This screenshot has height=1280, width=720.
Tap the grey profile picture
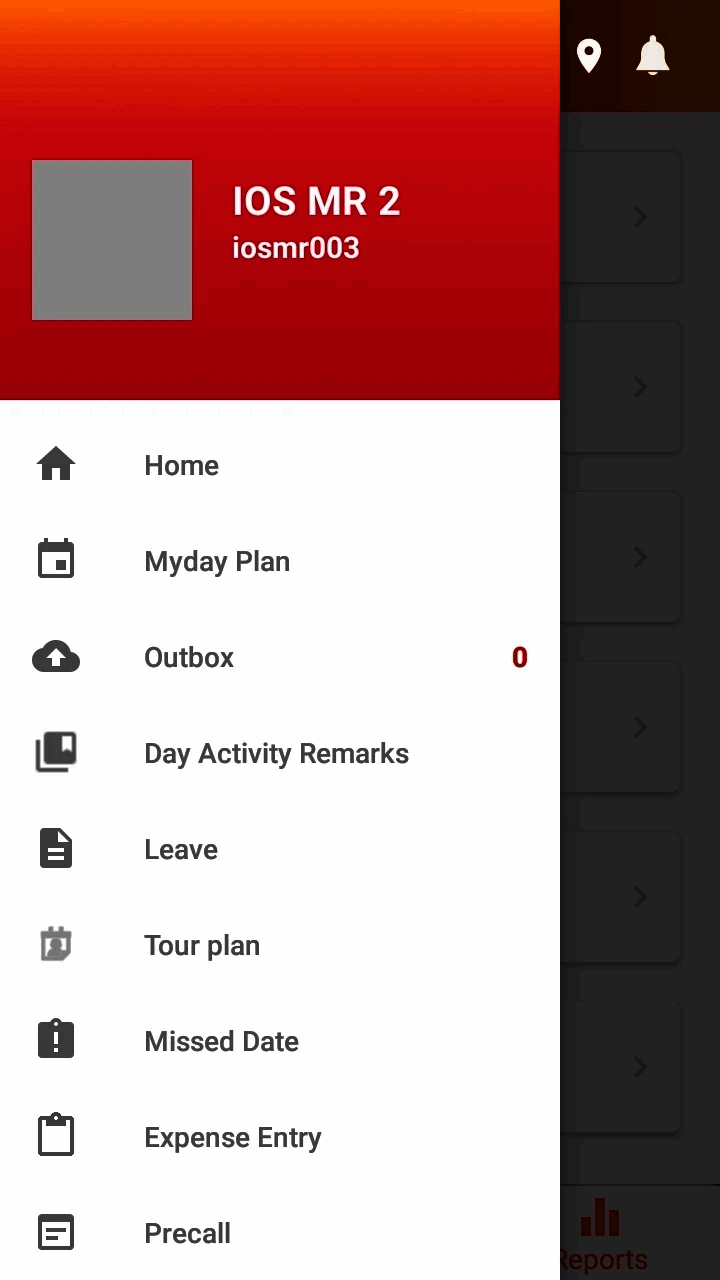point(112,240)
